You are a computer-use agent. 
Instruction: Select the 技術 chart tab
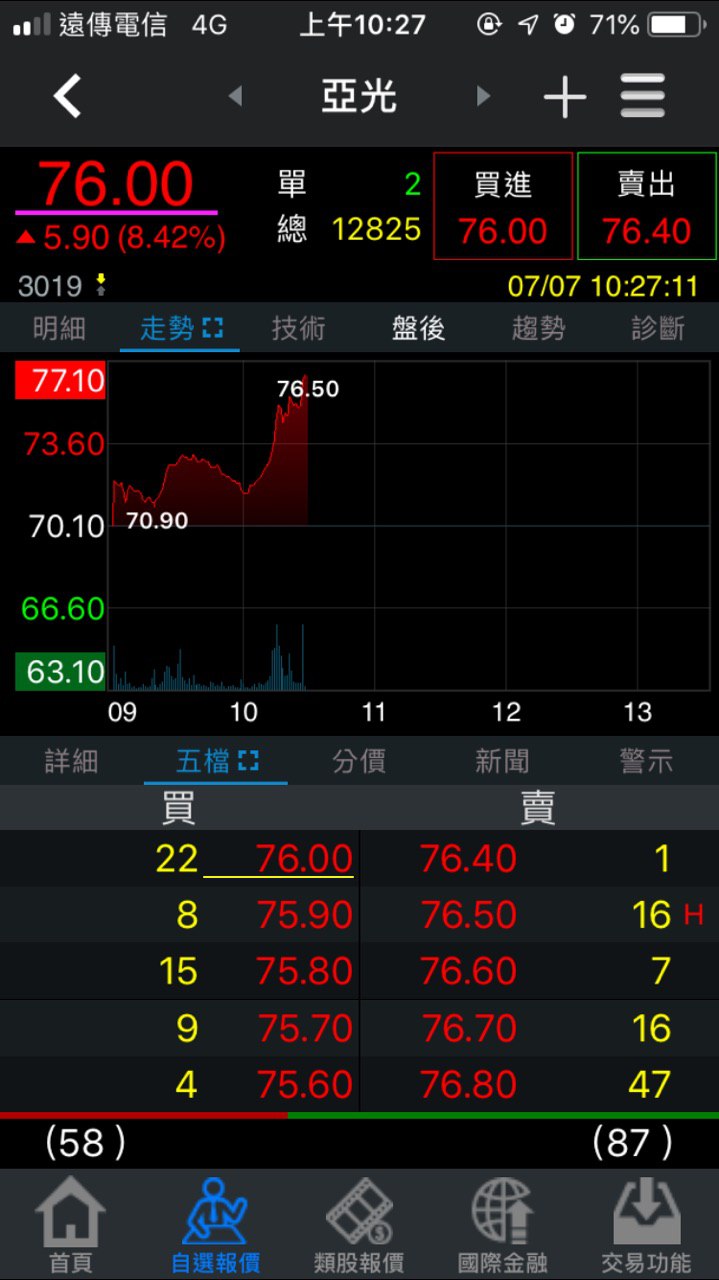(x=298, y=328)
